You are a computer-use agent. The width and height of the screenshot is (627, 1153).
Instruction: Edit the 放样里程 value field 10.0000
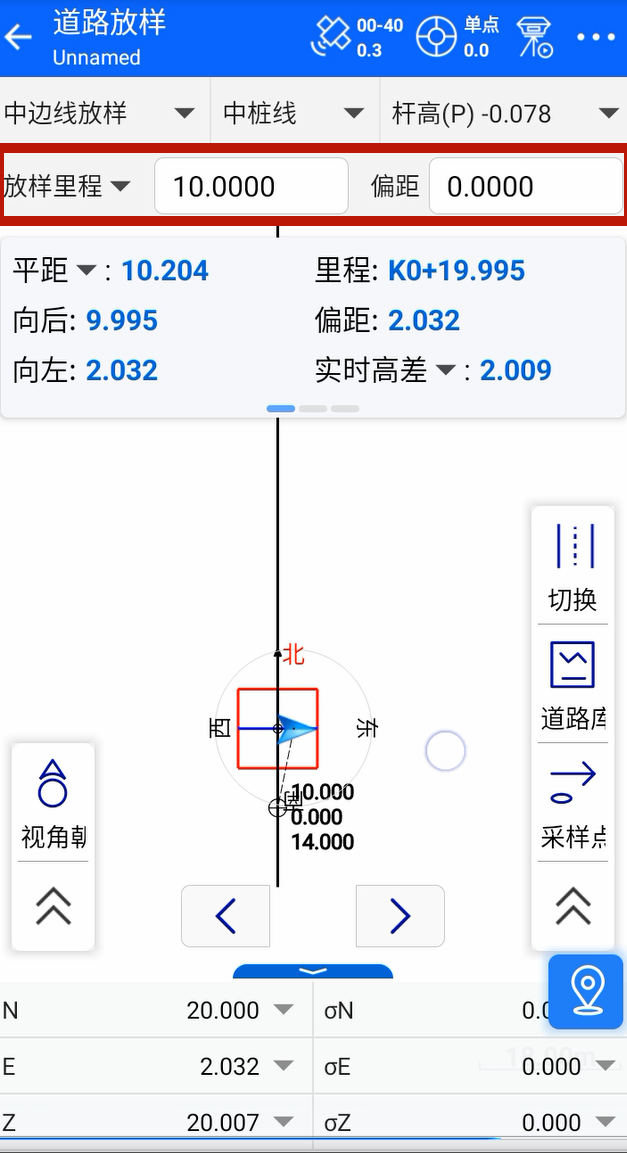point(251,186)
